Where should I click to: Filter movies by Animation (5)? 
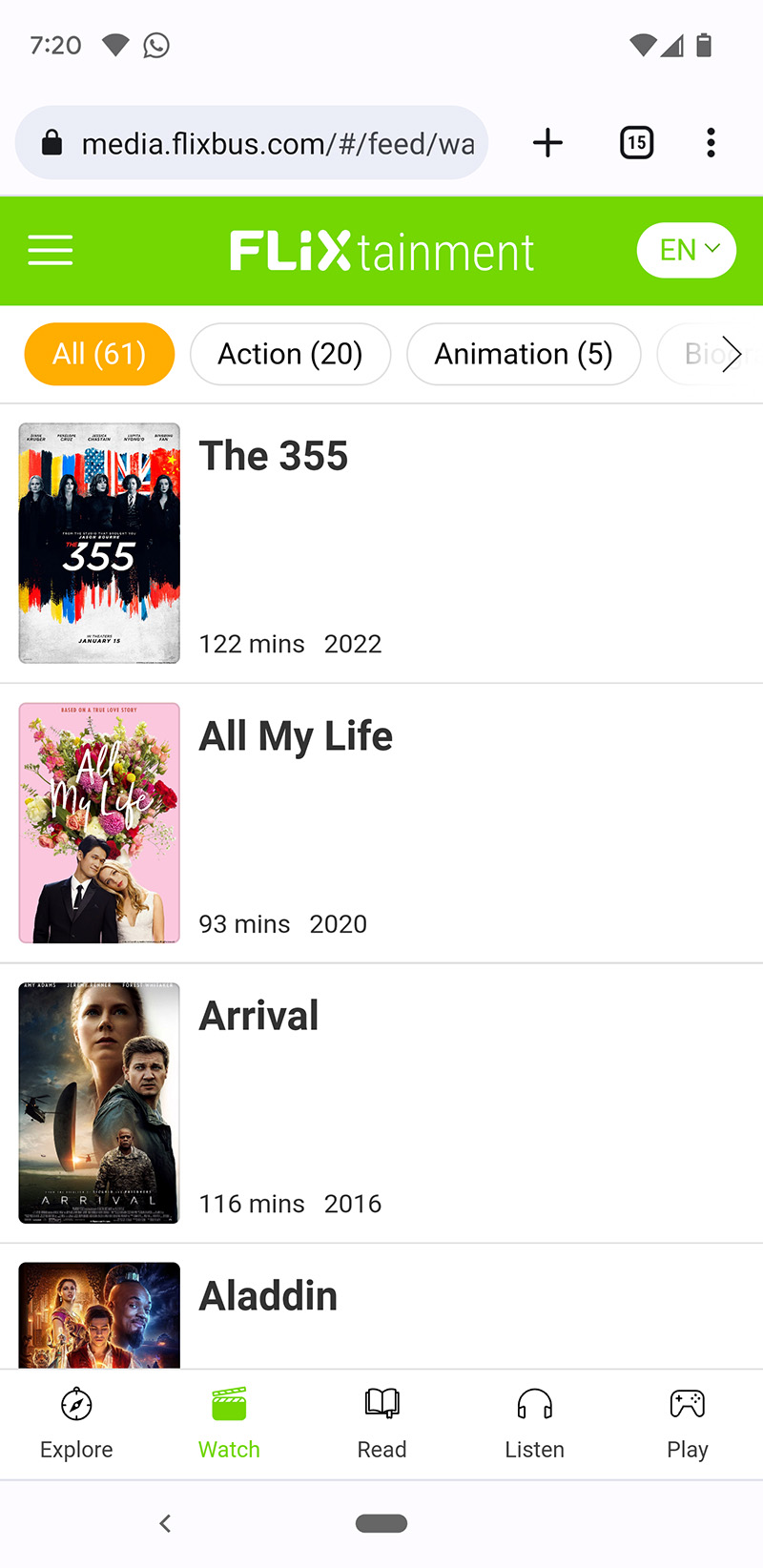[x=524, y=354]
